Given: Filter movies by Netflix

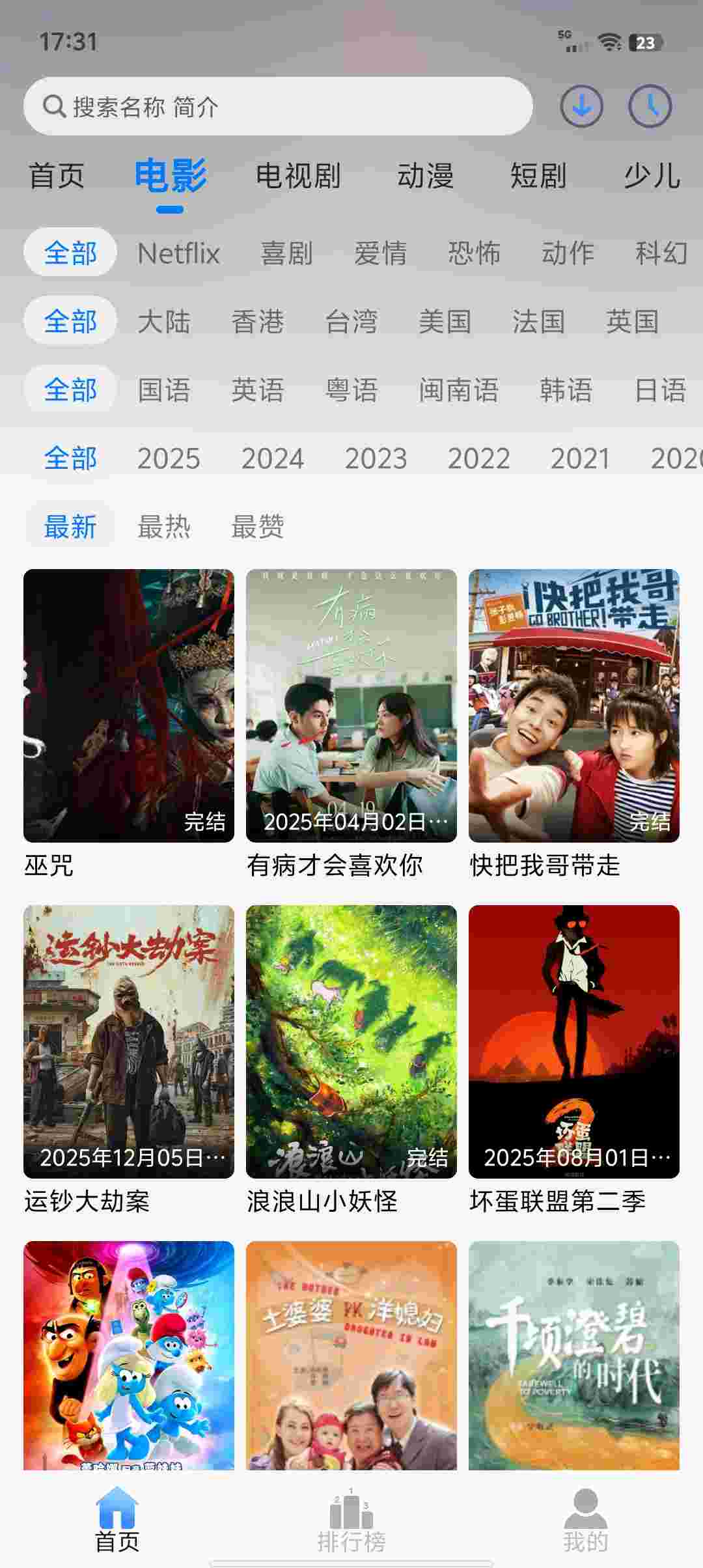Looking at the screenshot, I should coord(178,253).
